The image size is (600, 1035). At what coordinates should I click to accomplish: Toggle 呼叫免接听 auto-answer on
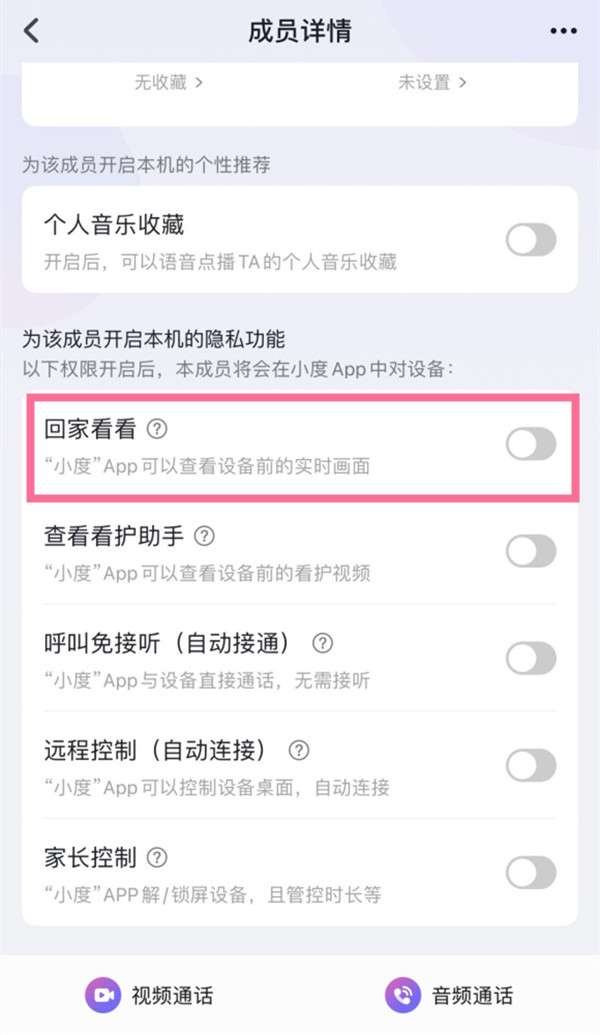coord(530,657)
